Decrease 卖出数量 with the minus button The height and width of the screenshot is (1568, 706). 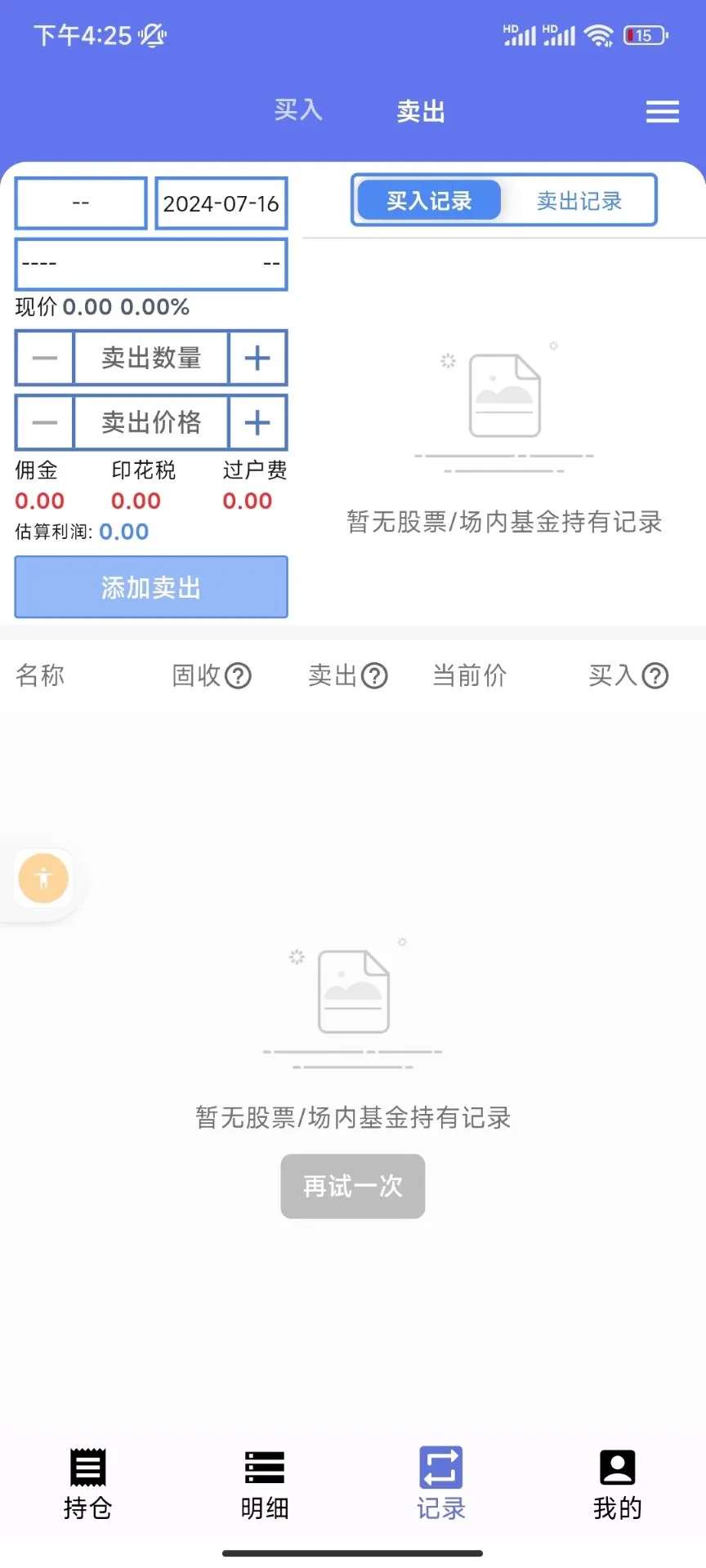45,358
